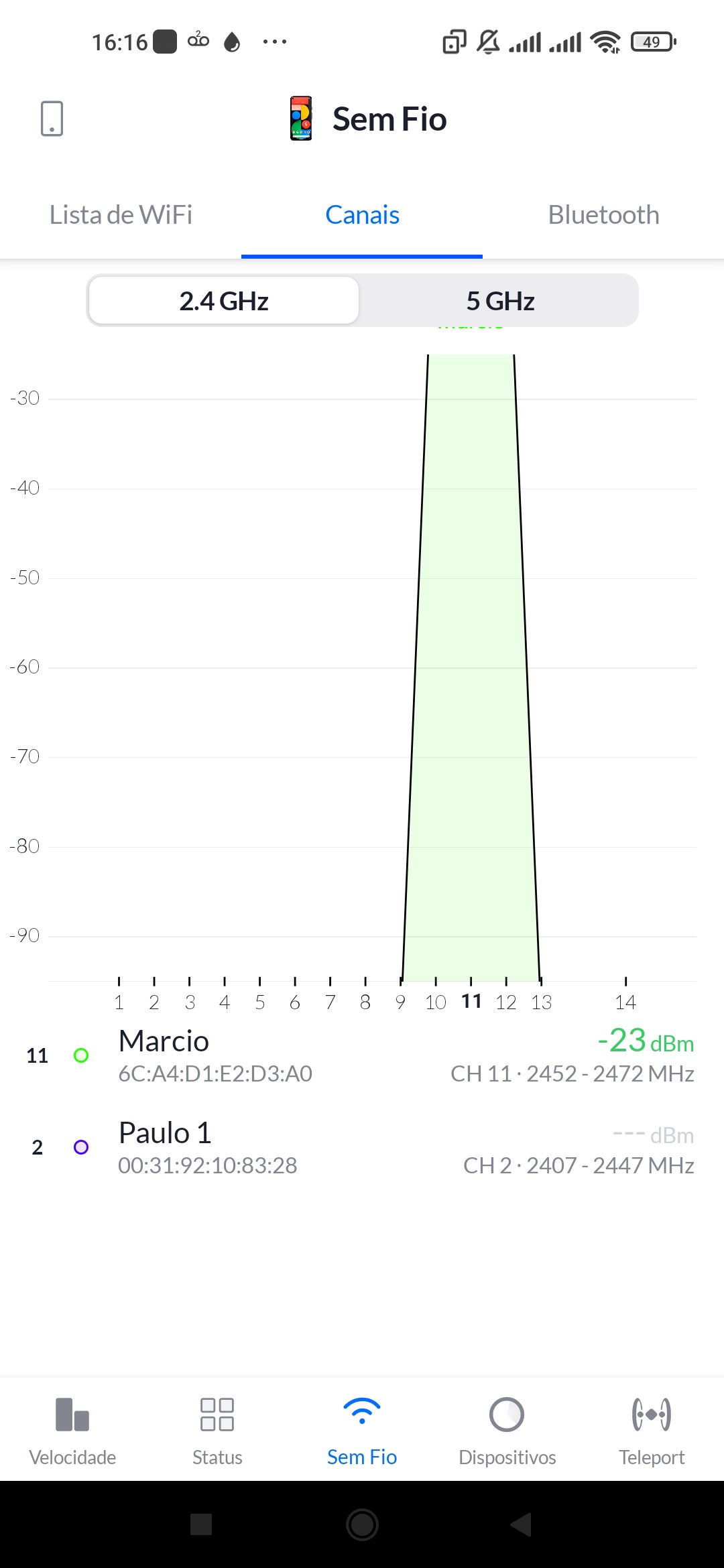Open the device icon in the header
Screen dimensions: 724x1568
tap(52, 119)
